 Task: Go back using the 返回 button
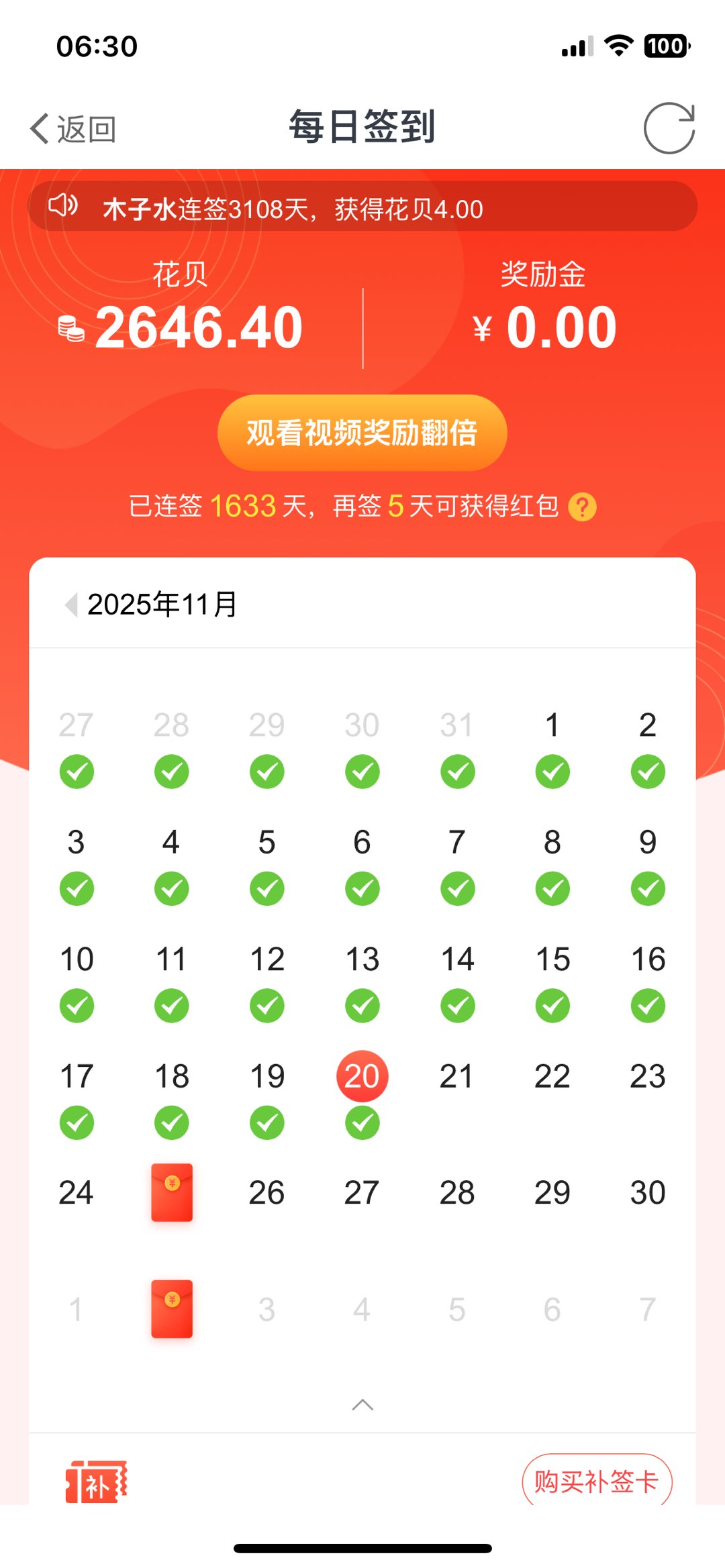pyautogui.click(x=72, y=128)
